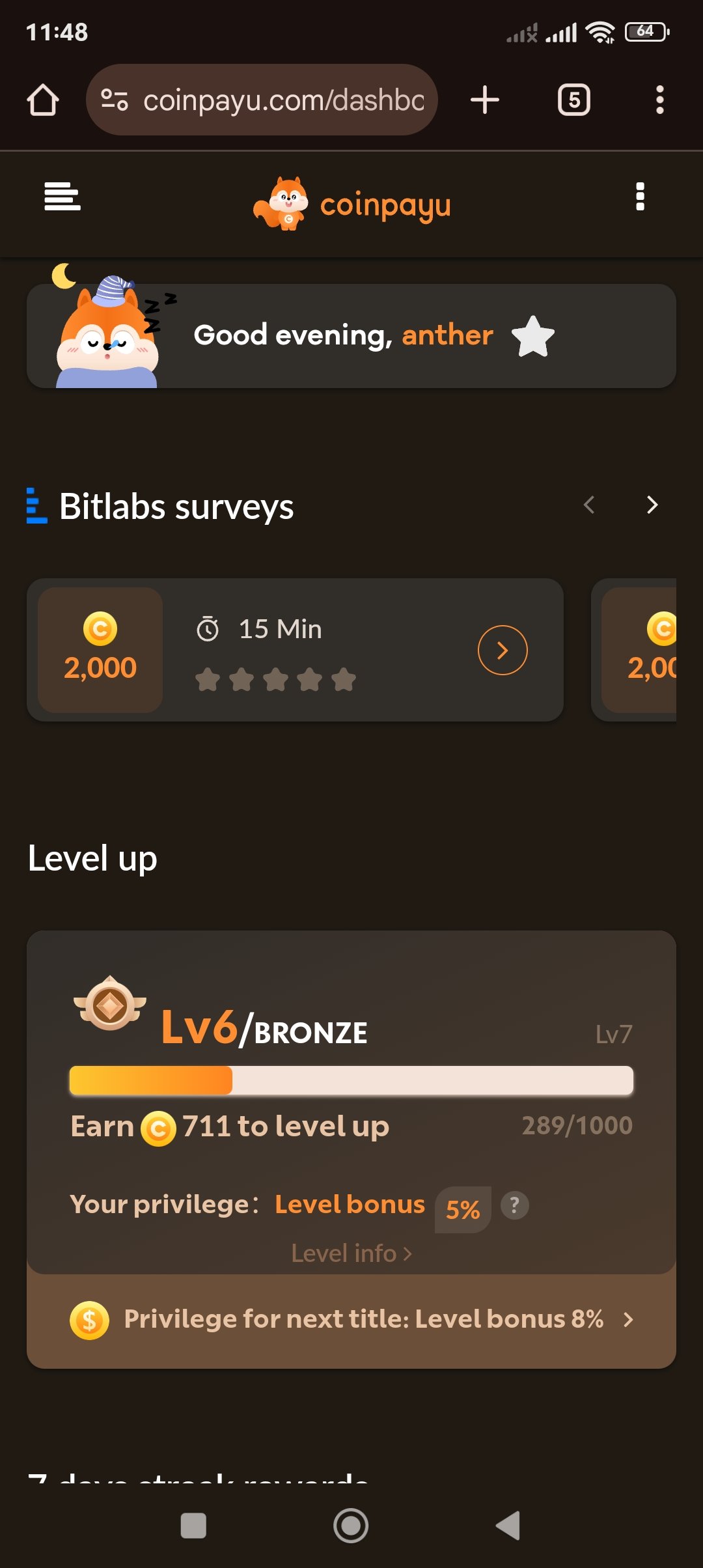The image size is (703, 1568).
Task: Open recent apps from the navigation bar
Action: click(x=193, y=1526)
